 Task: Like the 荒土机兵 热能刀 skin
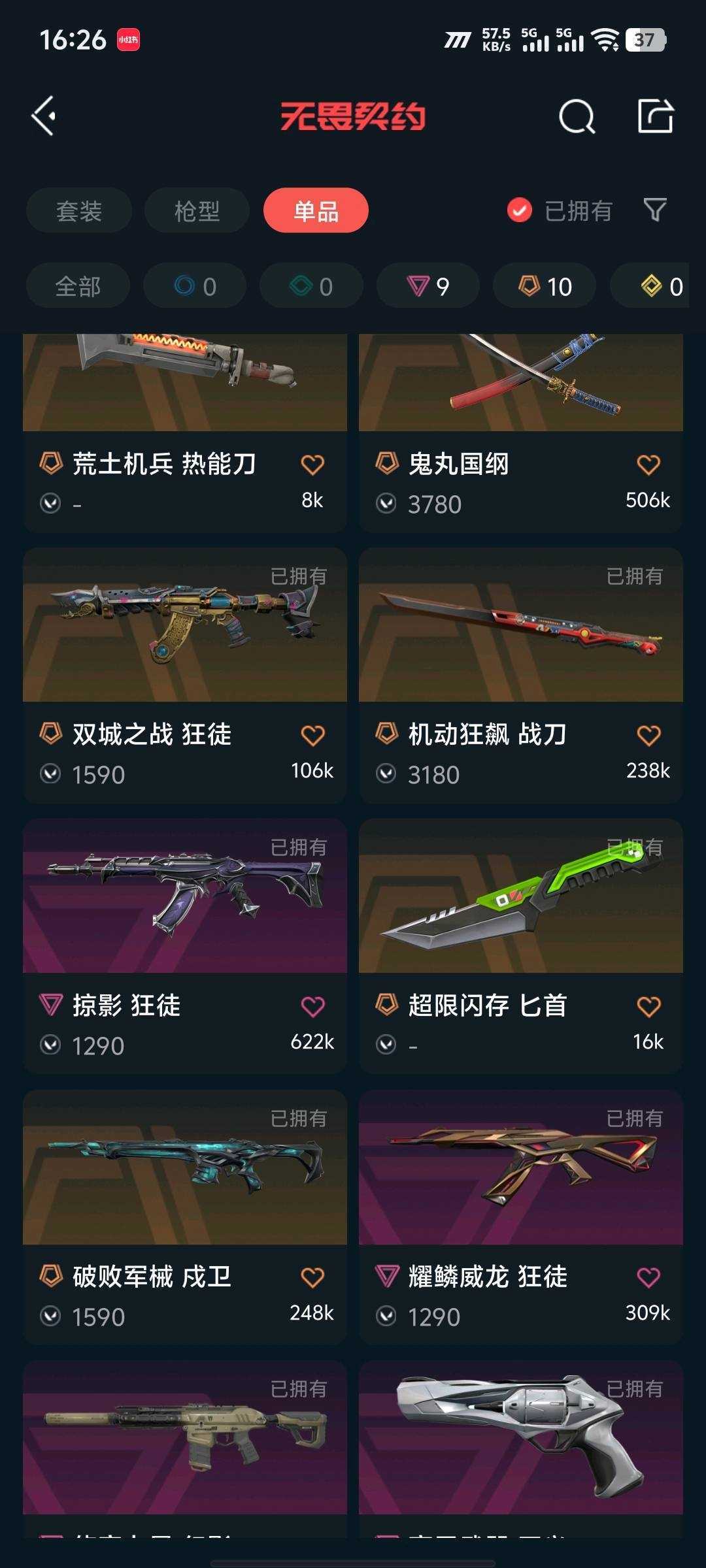coord(312,465)
